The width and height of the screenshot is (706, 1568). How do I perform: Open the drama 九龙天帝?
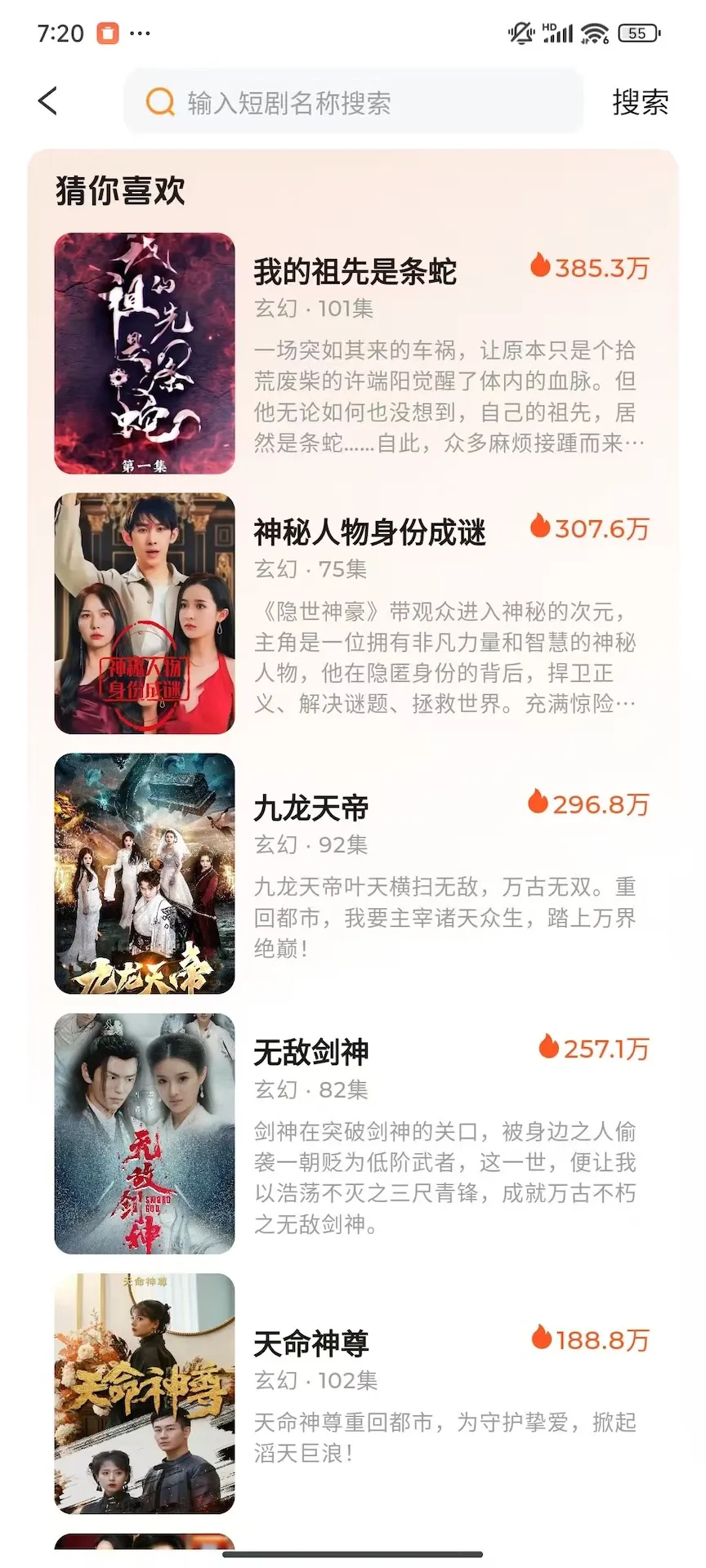pyautogui.click(x=311, y=808)
